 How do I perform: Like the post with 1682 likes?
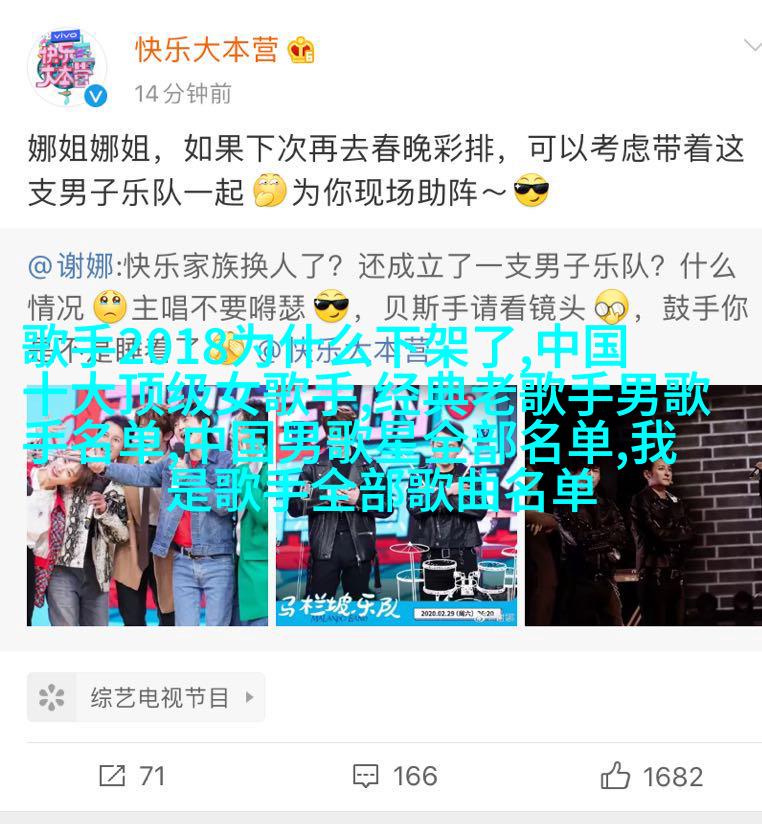pos(650,776)
